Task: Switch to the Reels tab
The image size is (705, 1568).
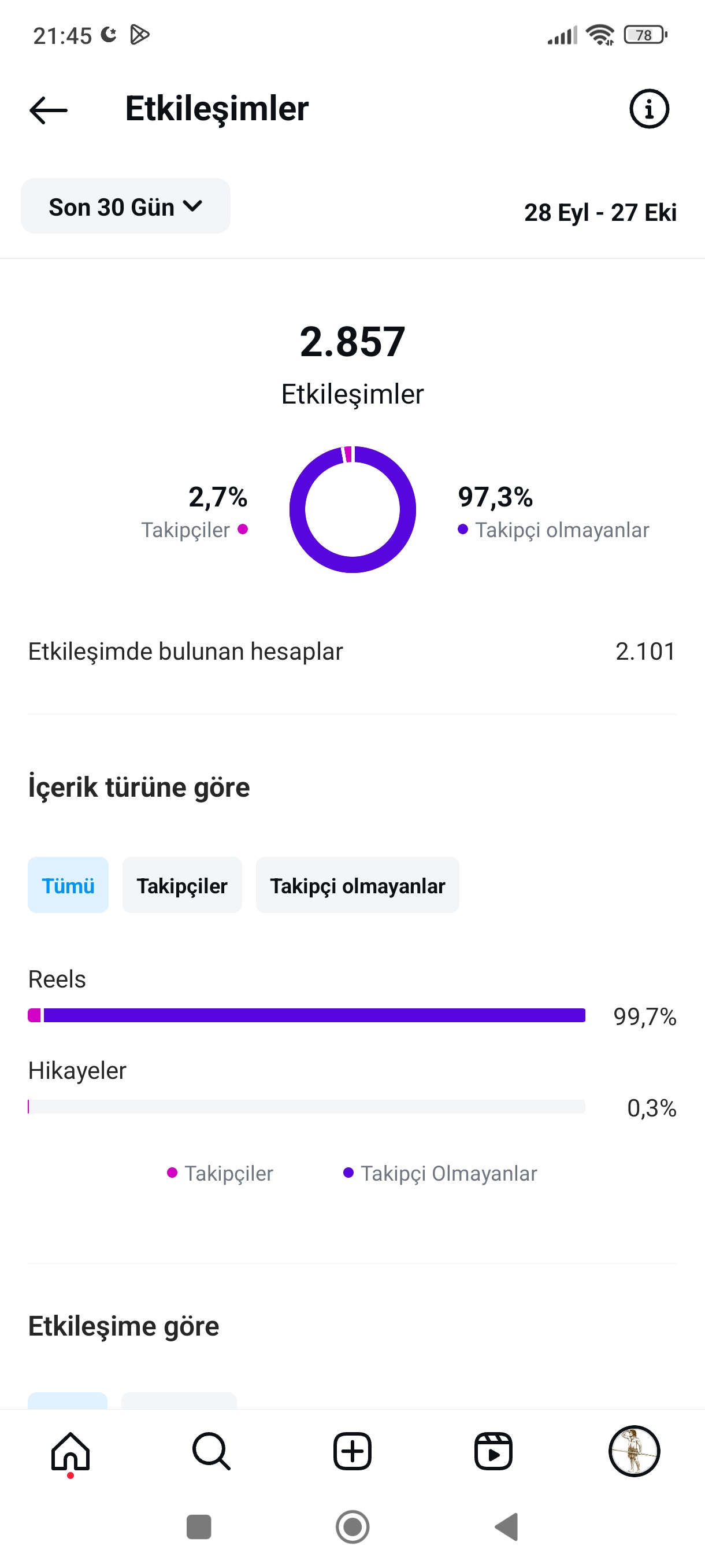Action: (x=493, y=1451)
